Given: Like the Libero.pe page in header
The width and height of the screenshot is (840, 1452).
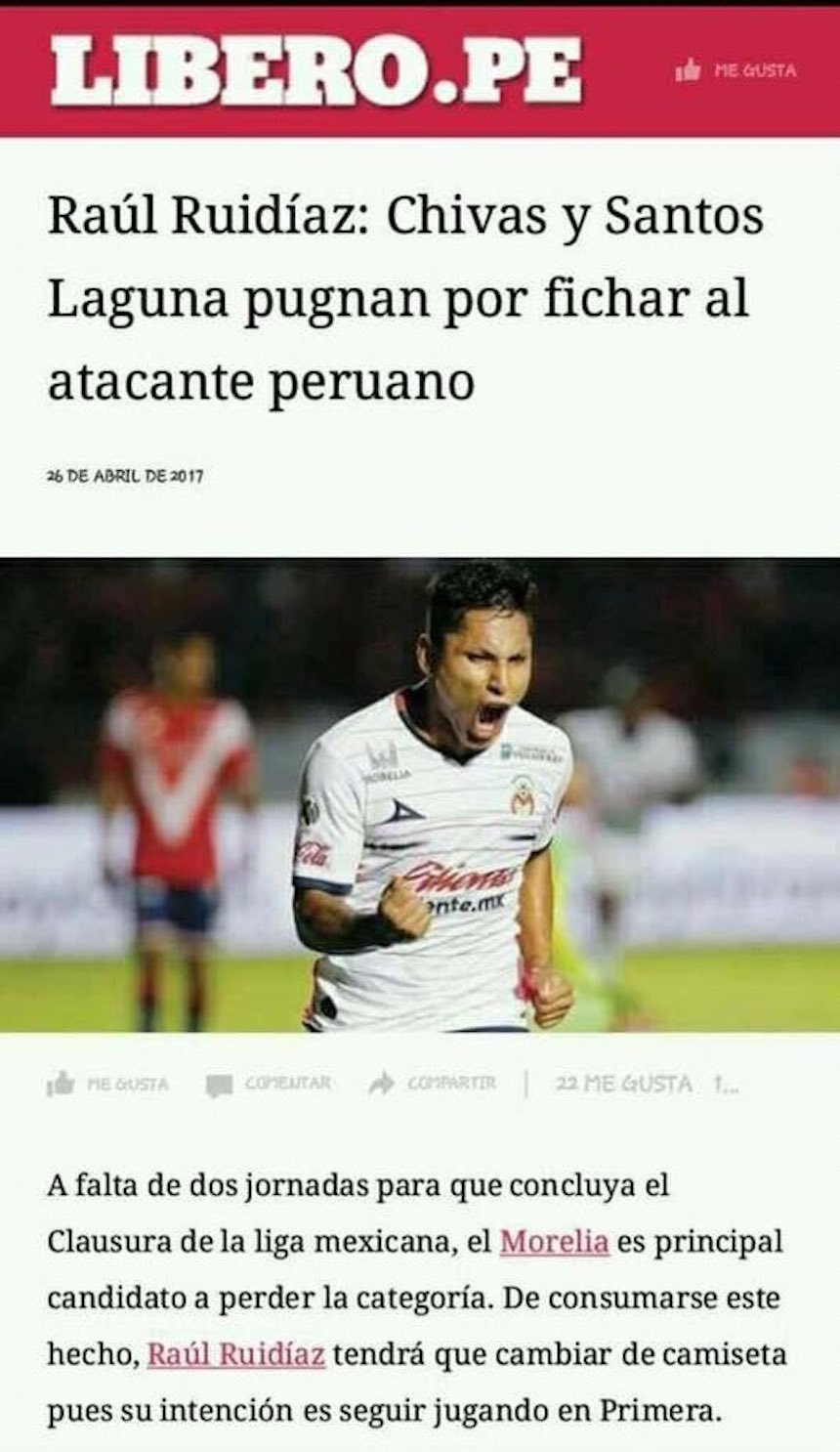Looking at the screenshot, I should [735, 70].
